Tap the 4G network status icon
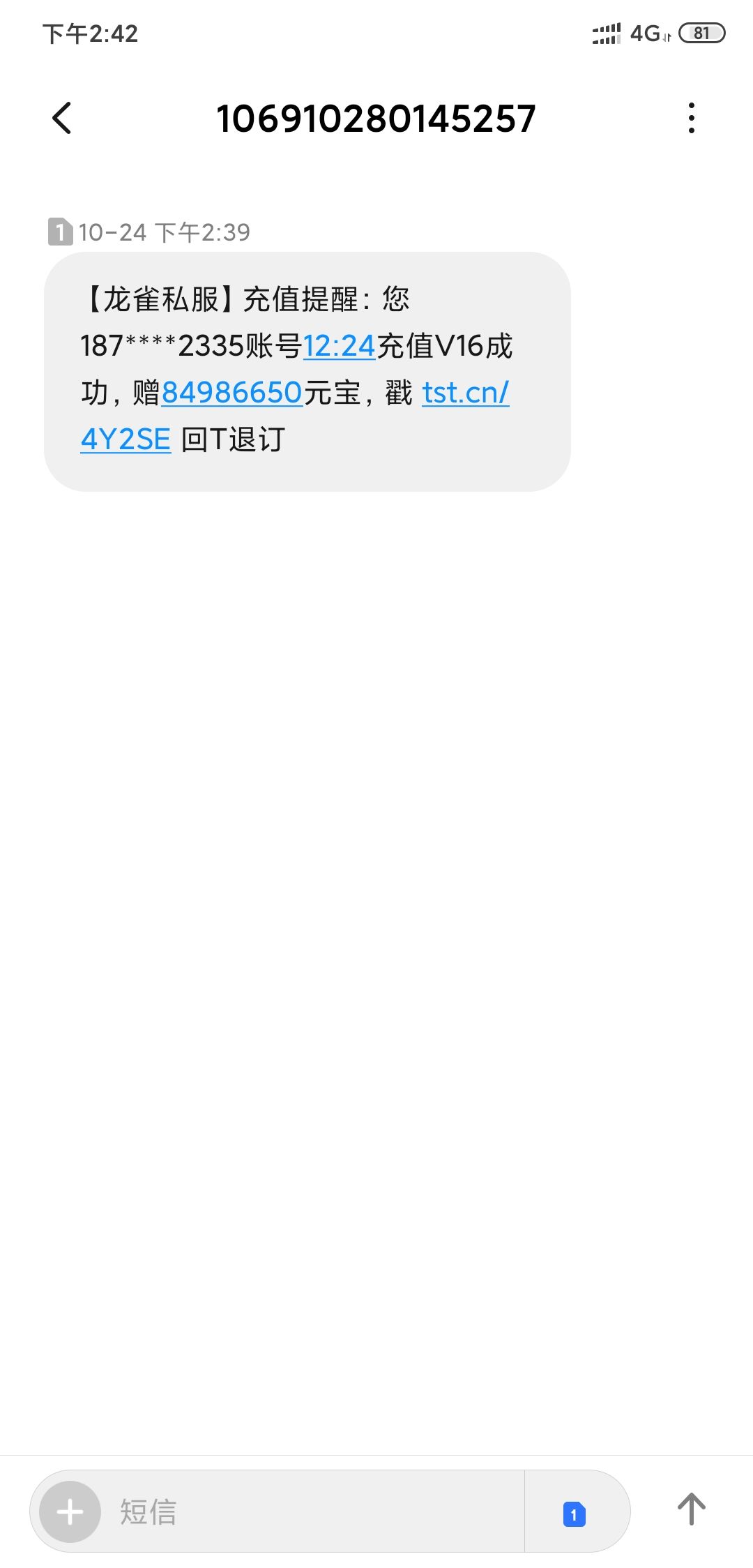This screenshot has height=1568, width=753. (x=645, y=33)
